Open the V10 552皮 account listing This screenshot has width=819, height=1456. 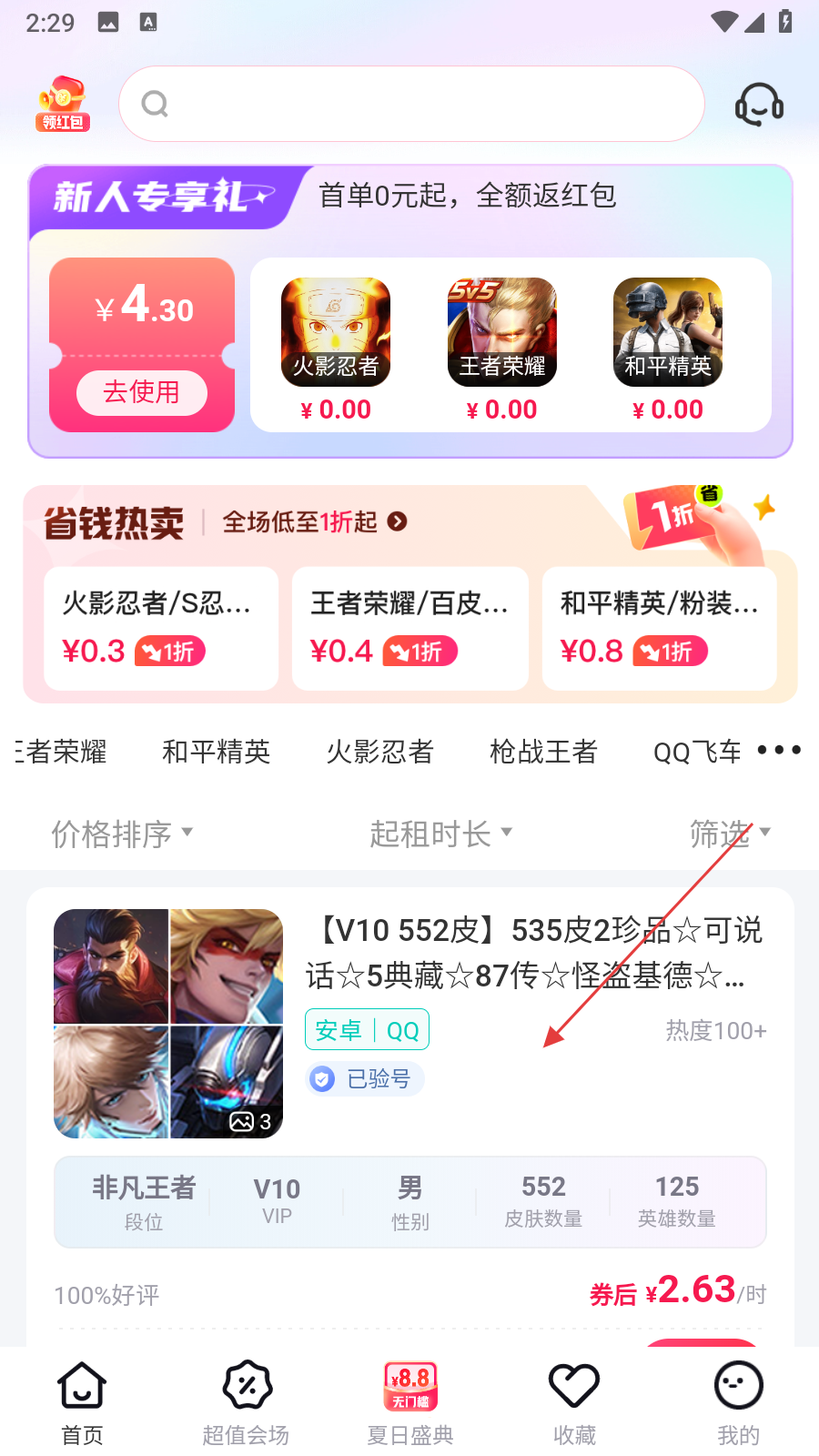tap(535, 952)
